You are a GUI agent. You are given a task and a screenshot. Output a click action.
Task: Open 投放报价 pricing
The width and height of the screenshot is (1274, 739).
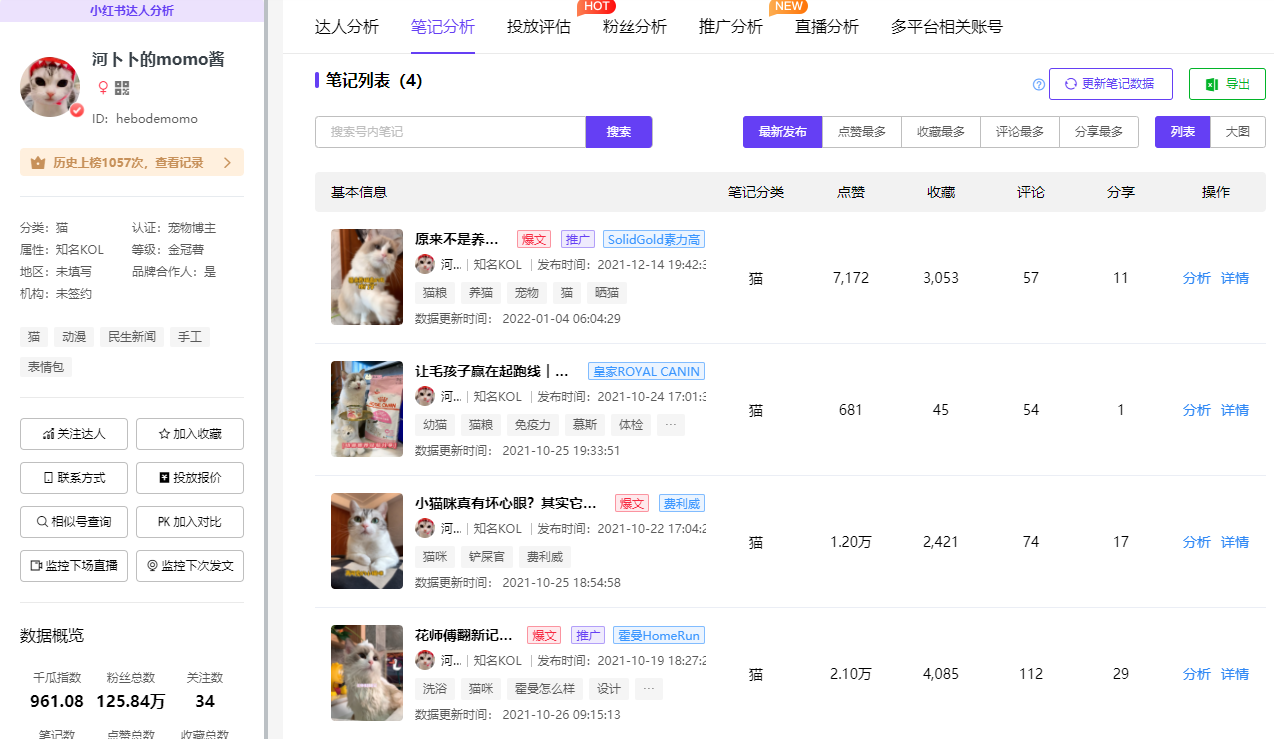(190, 478)
